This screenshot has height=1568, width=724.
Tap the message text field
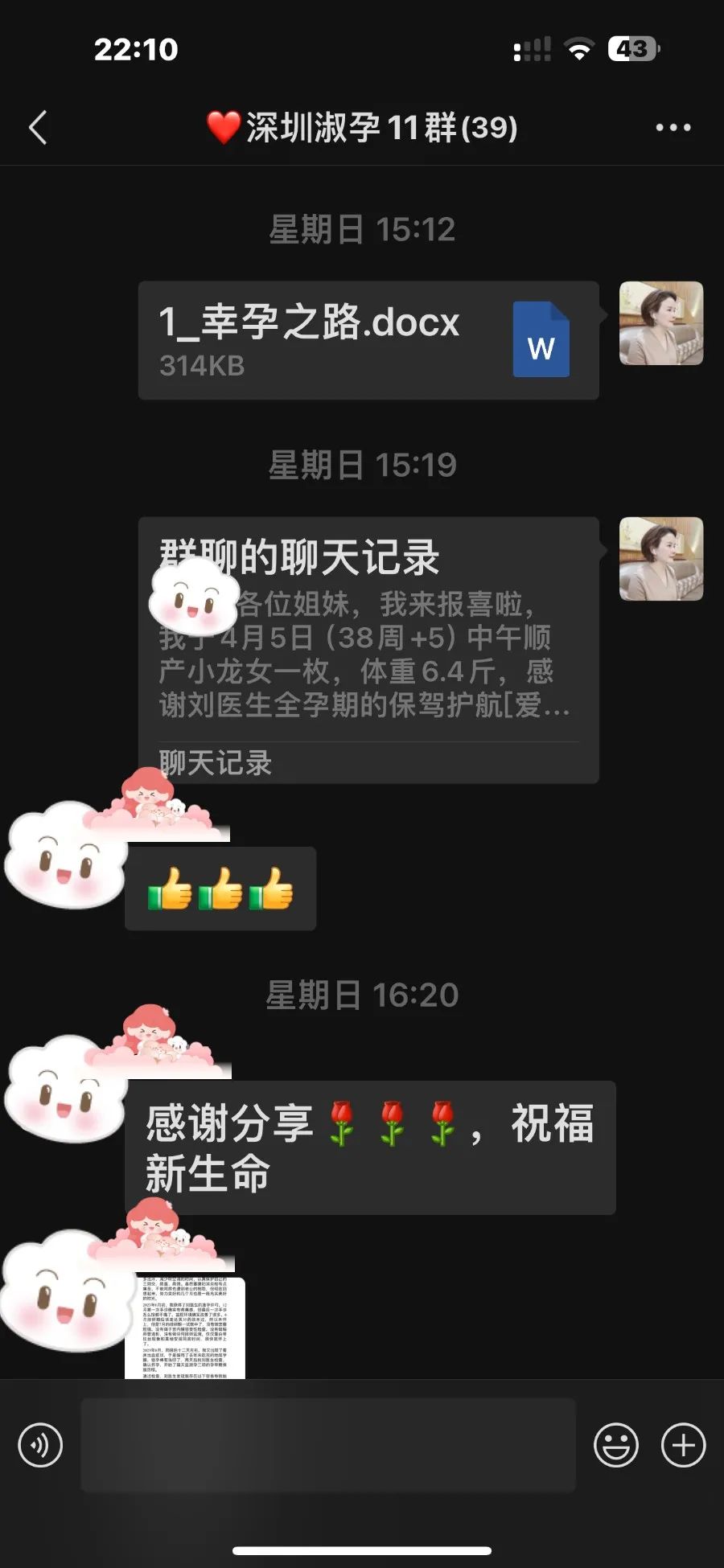pyautogui.click(x=328, y=1445)
